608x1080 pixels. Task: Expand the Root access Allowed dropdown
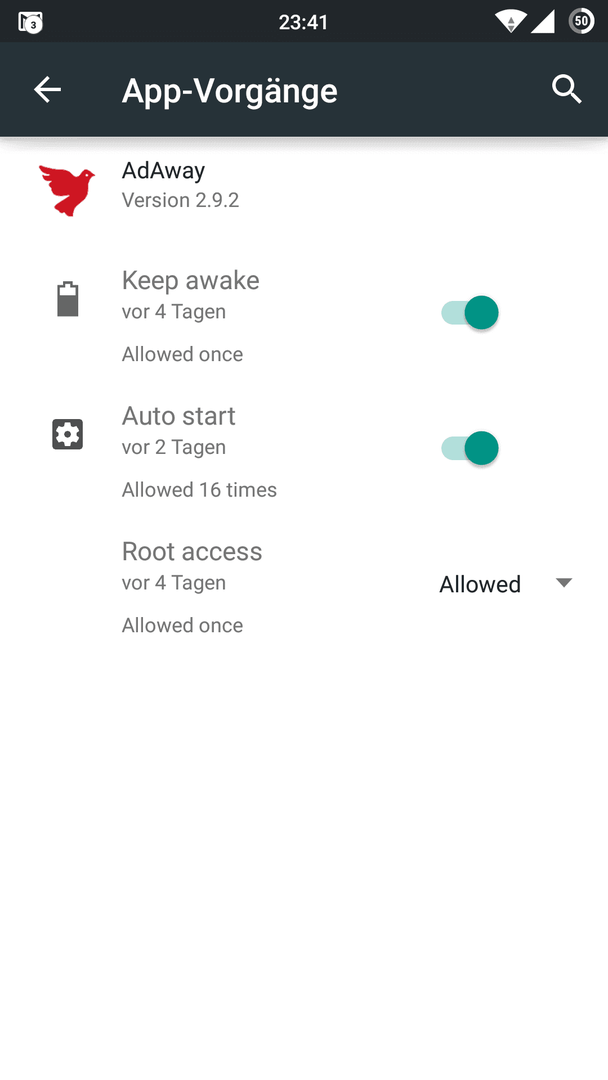[x=506, y=584]
